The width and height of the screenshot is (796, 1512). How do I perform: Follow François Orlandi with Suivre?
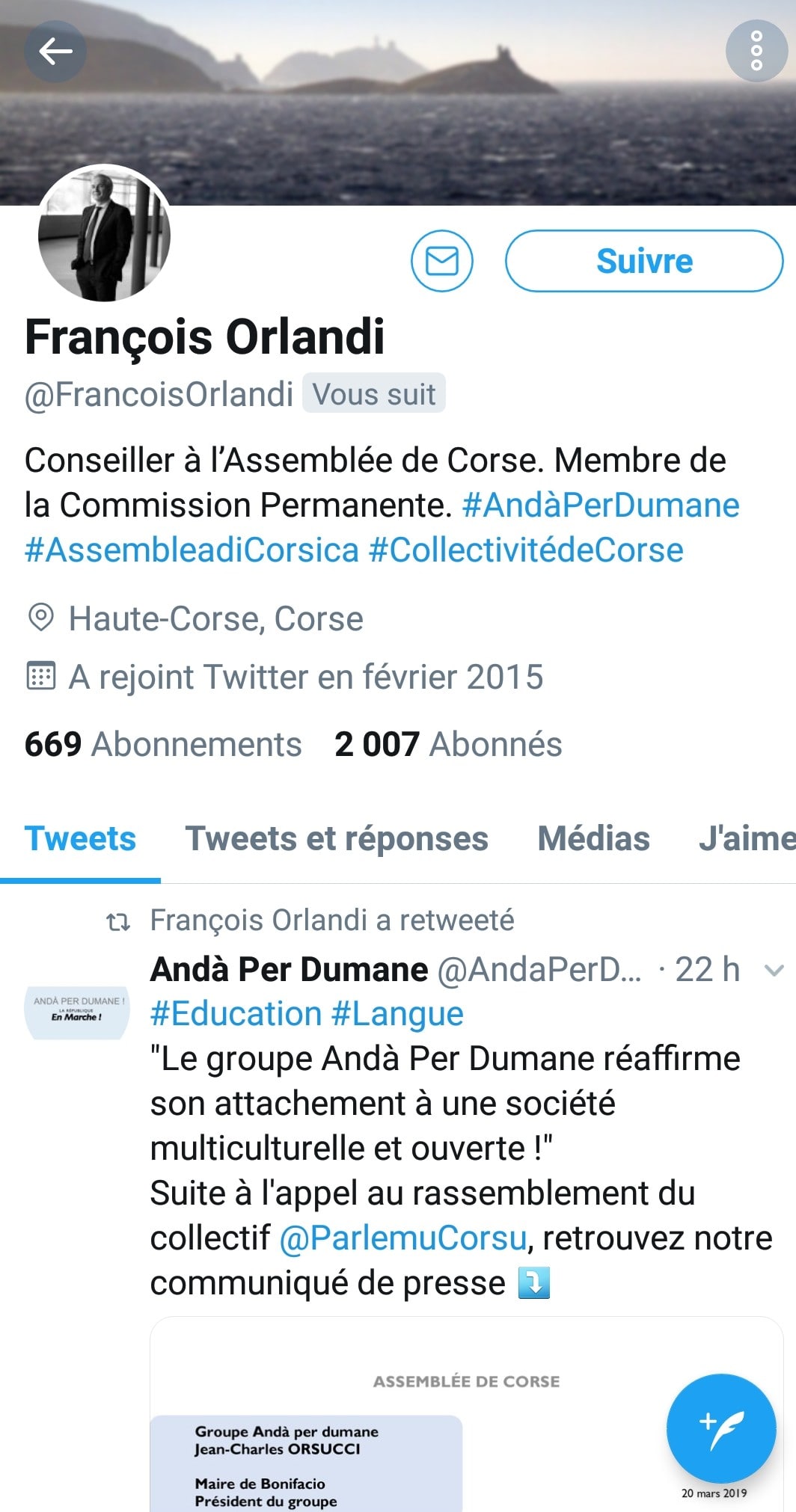644,261
